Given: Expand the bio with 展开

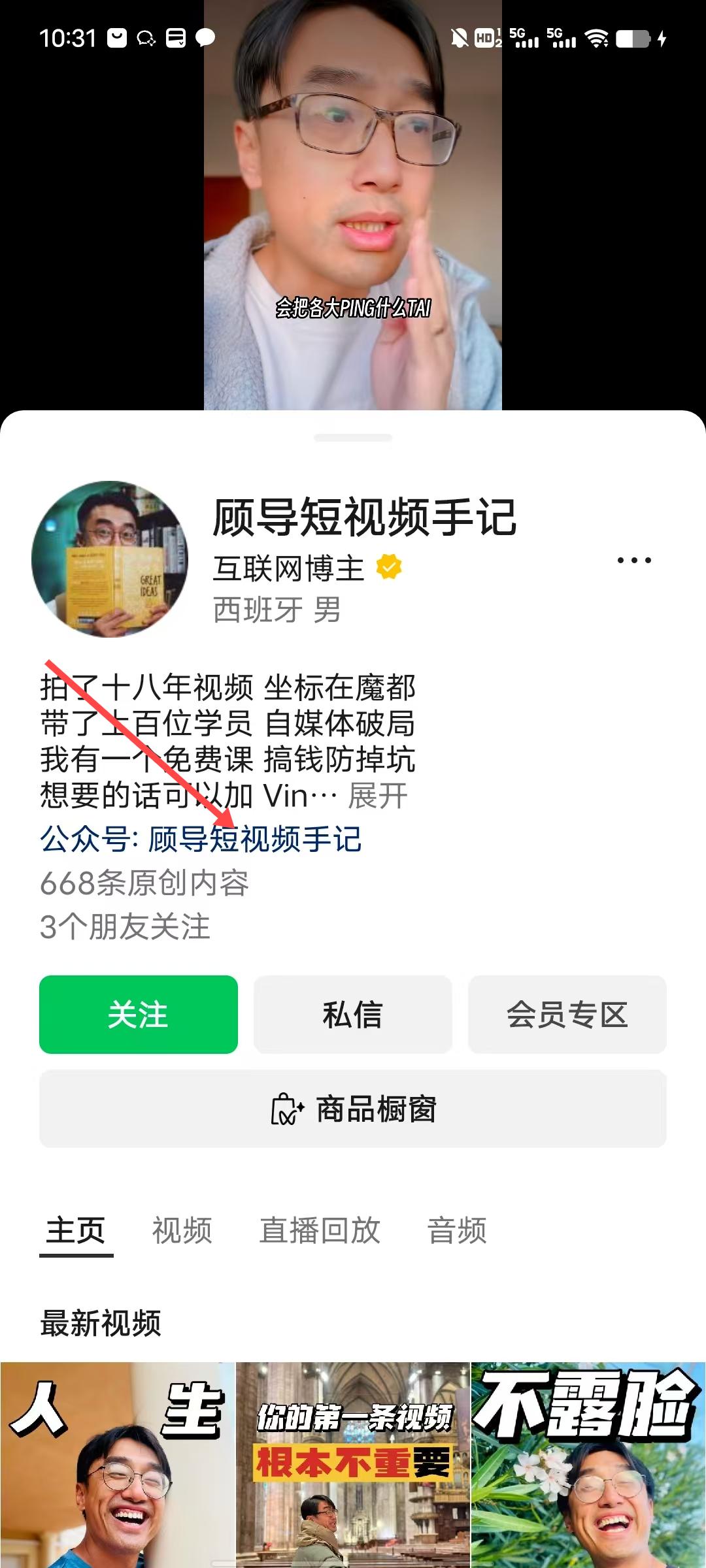Looking at the screenshot, I should (378, 796).
